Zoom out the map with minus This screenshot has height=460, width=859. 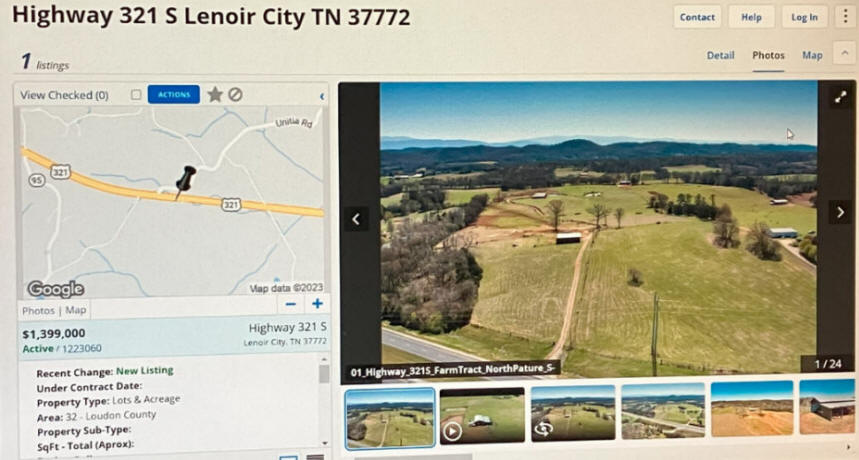click(x=290, y=304)
